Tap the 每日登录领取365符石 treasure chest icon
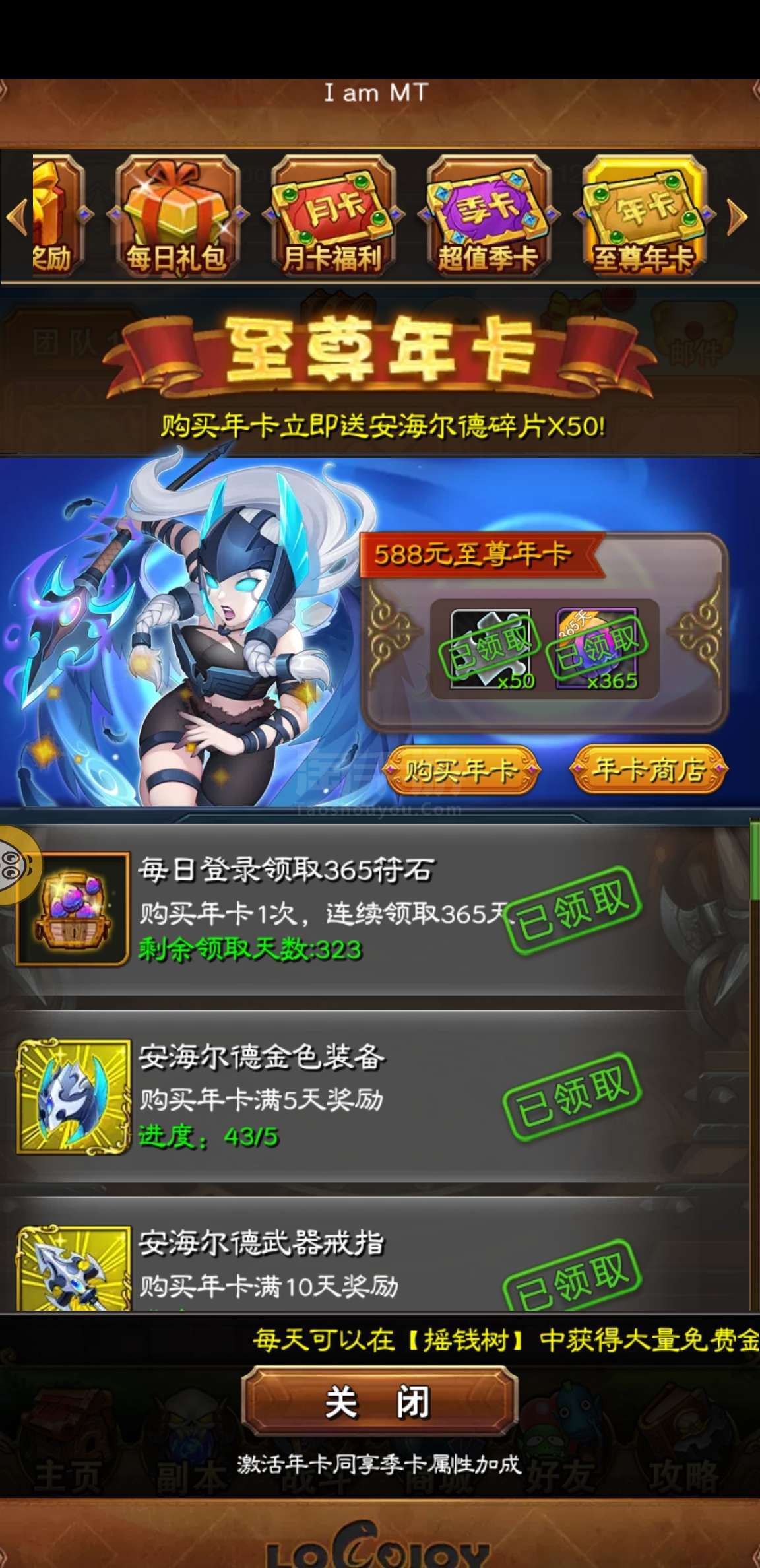Viewport: 760px width, 1568px height. 73,909
